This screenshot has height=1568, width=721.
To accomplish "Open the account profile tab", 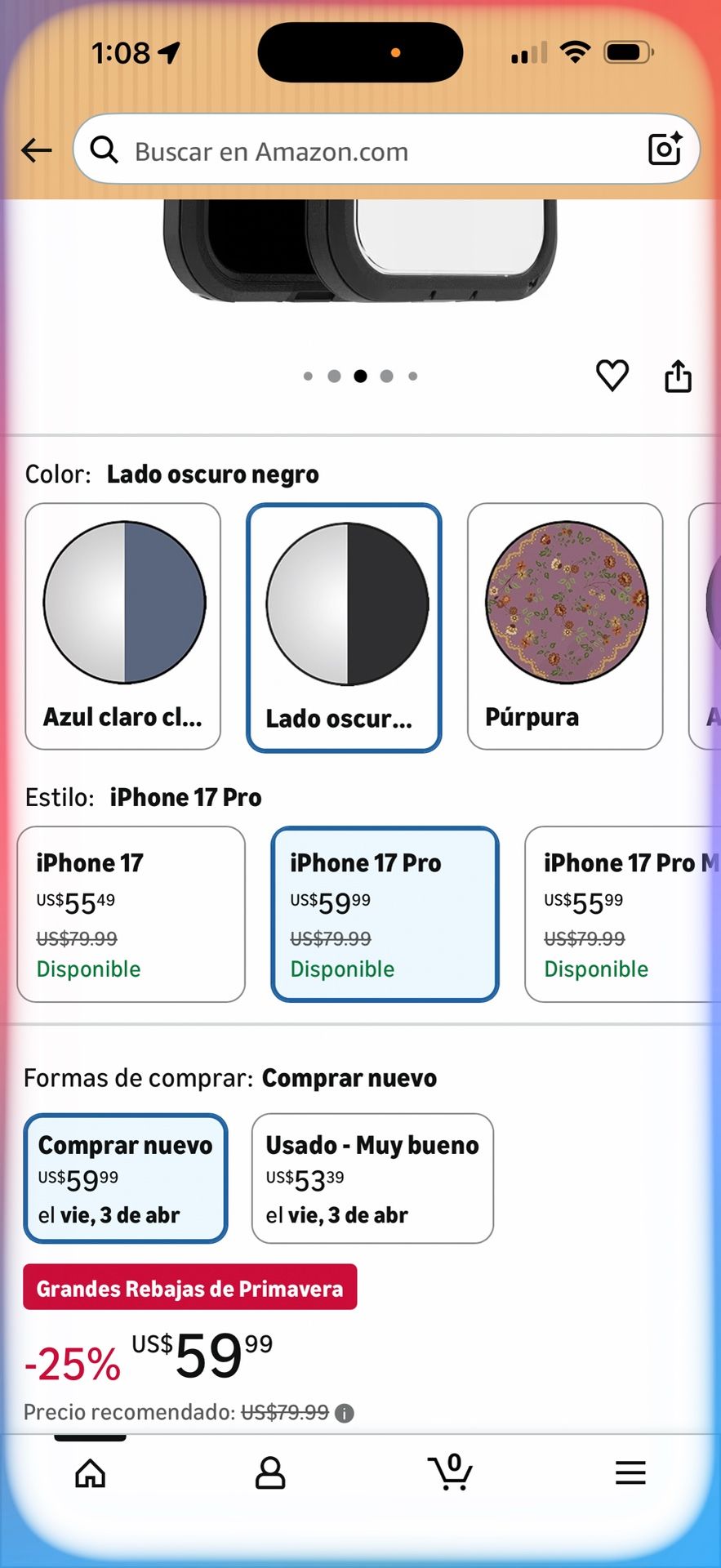I will pyautogui.click(x=270, y=1472).
